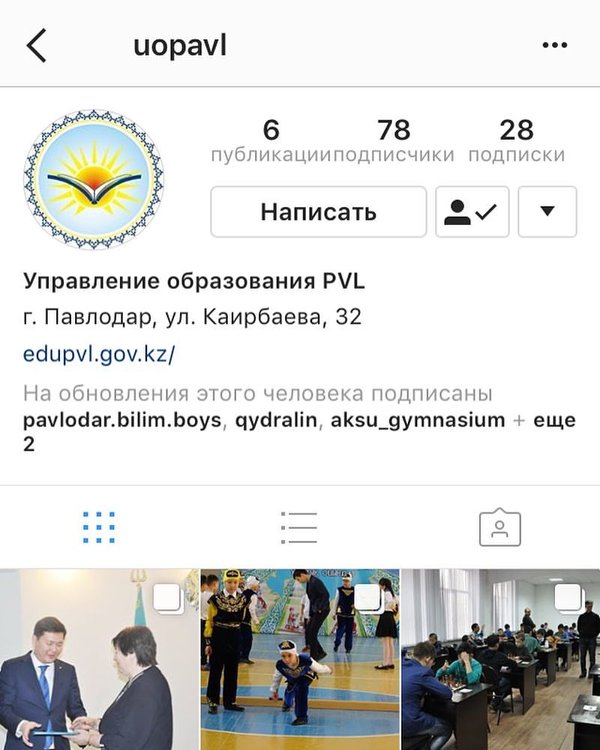The image size is (600, 750).
Task: Go back using the arrow
Action: tap(37, 46)
